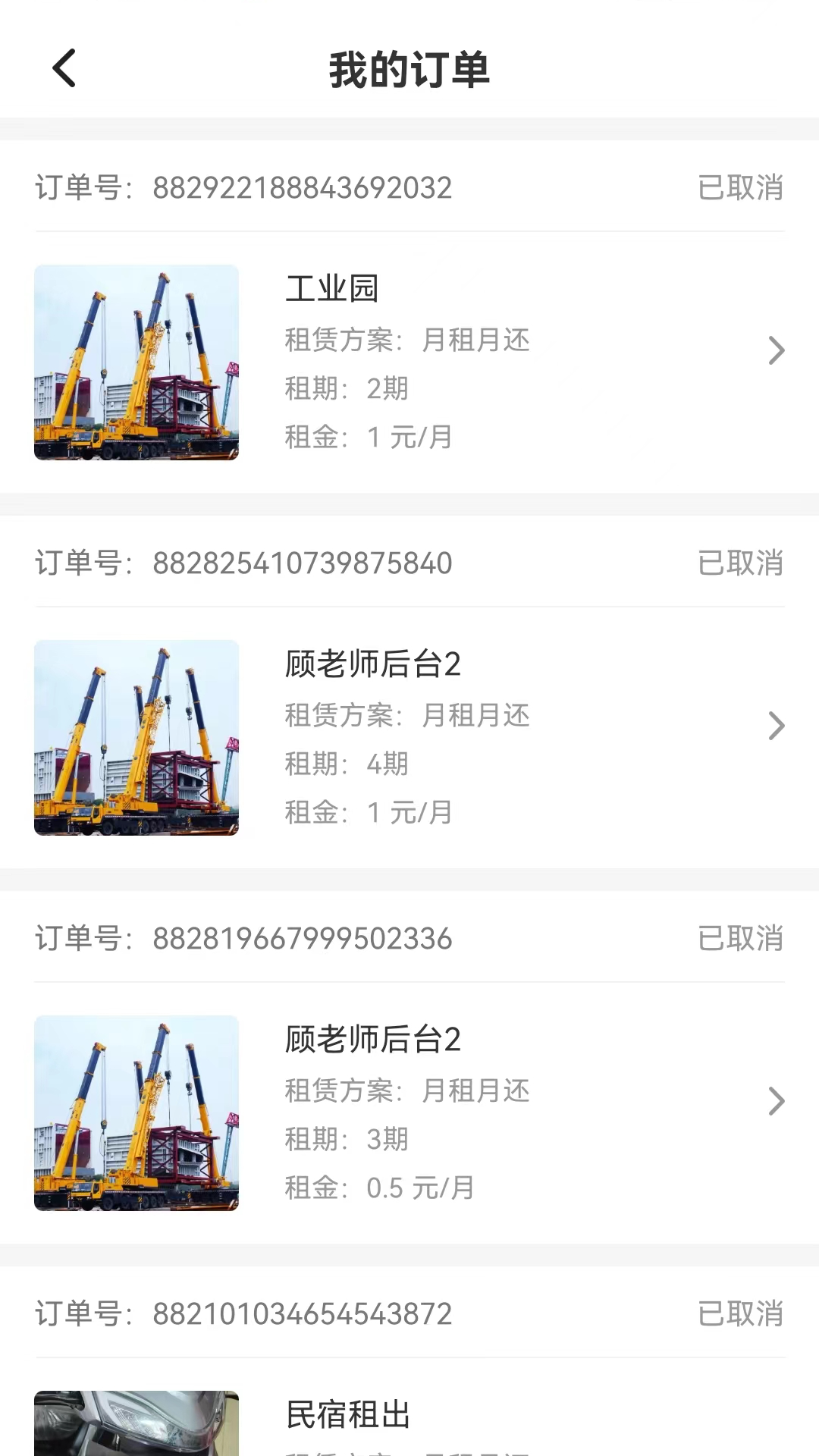Tap the crane thumbnail on second 顾老师后台2 order

click(136, 1113)
